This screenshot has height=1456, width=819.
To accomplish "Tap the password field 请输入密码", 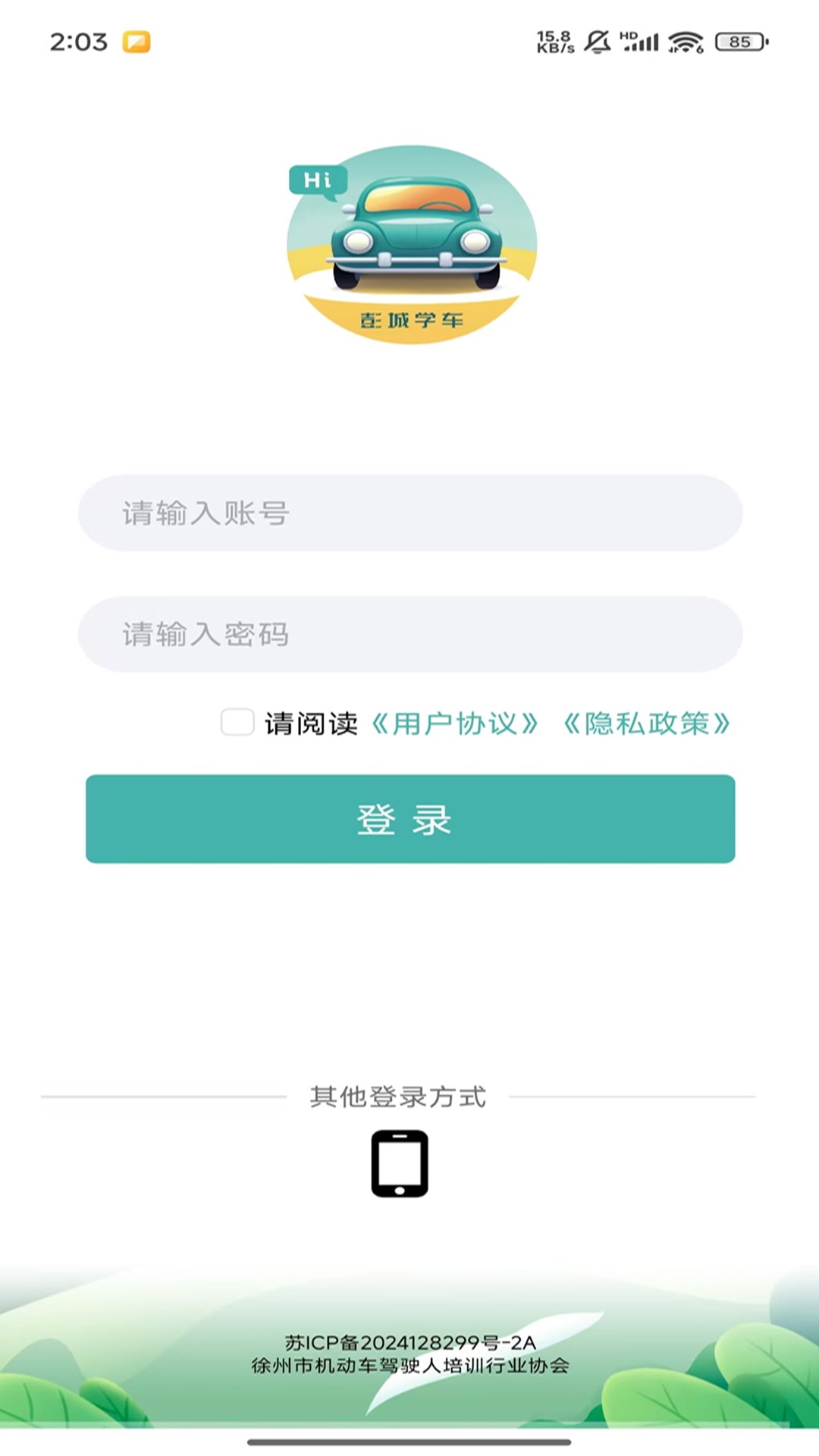I will point(409,635).
